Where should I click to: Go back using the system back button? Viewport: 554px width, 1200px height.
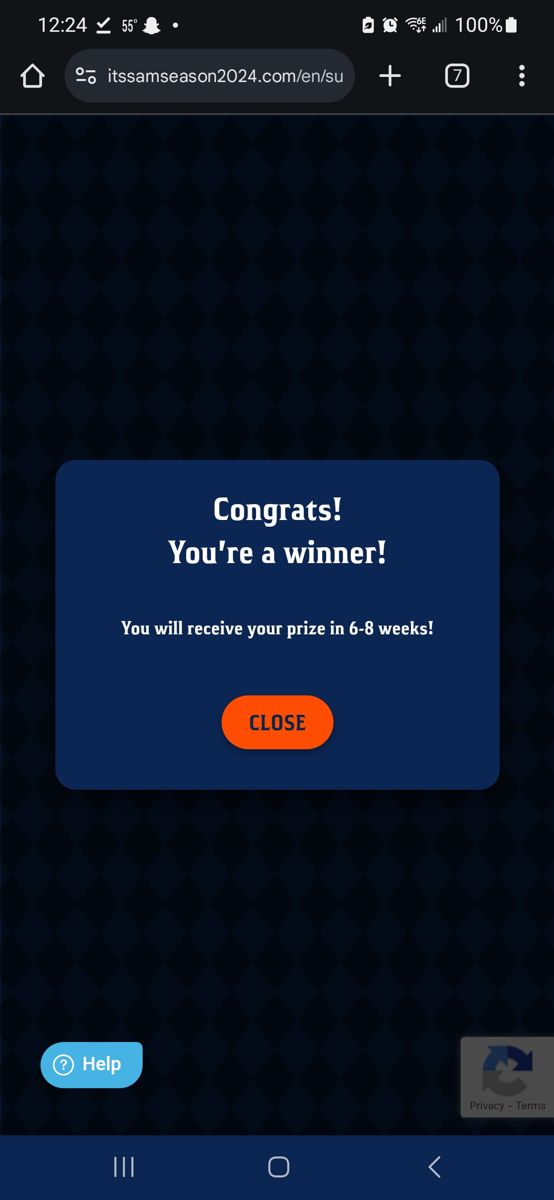coord(434,1166)
